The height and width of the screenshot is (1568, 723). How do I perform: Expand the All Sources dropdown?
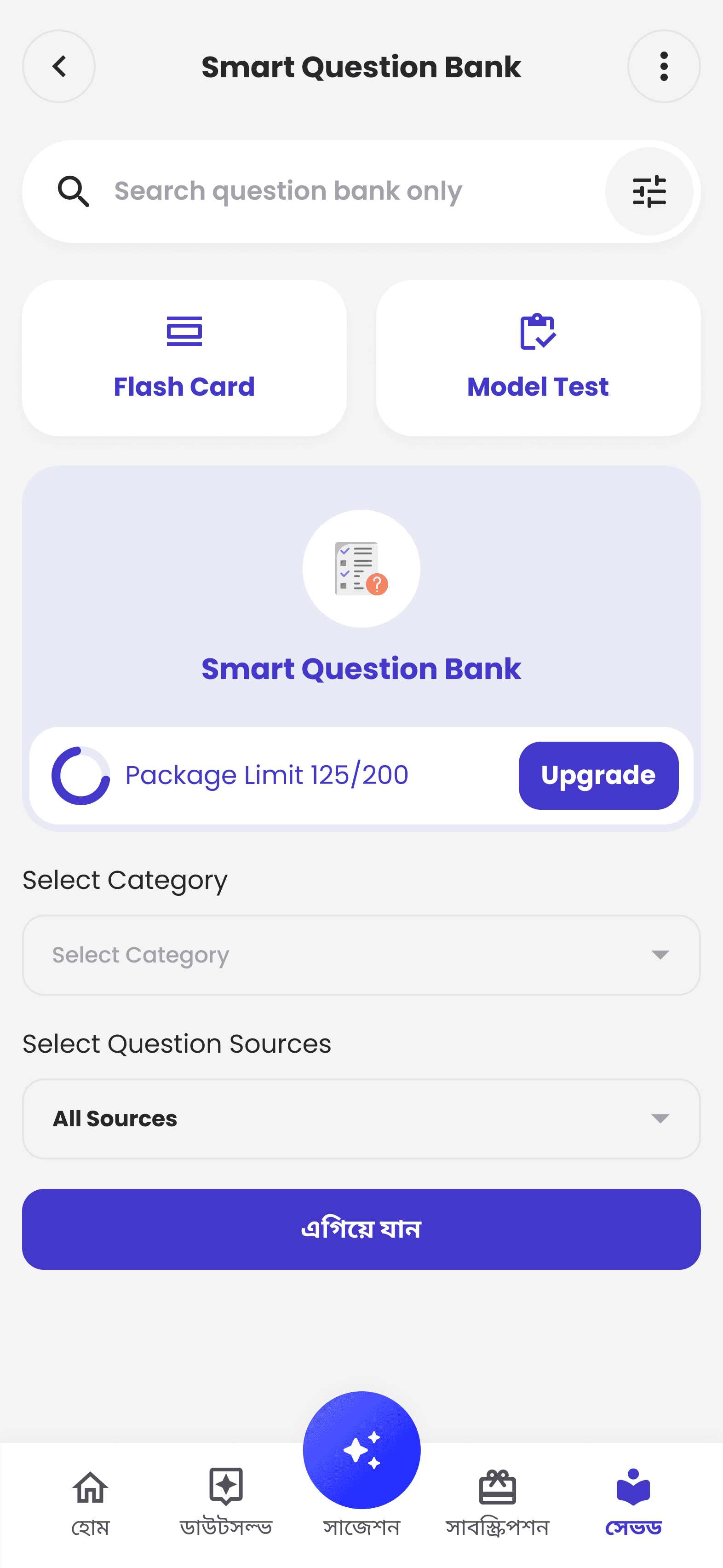point(361,1119)
